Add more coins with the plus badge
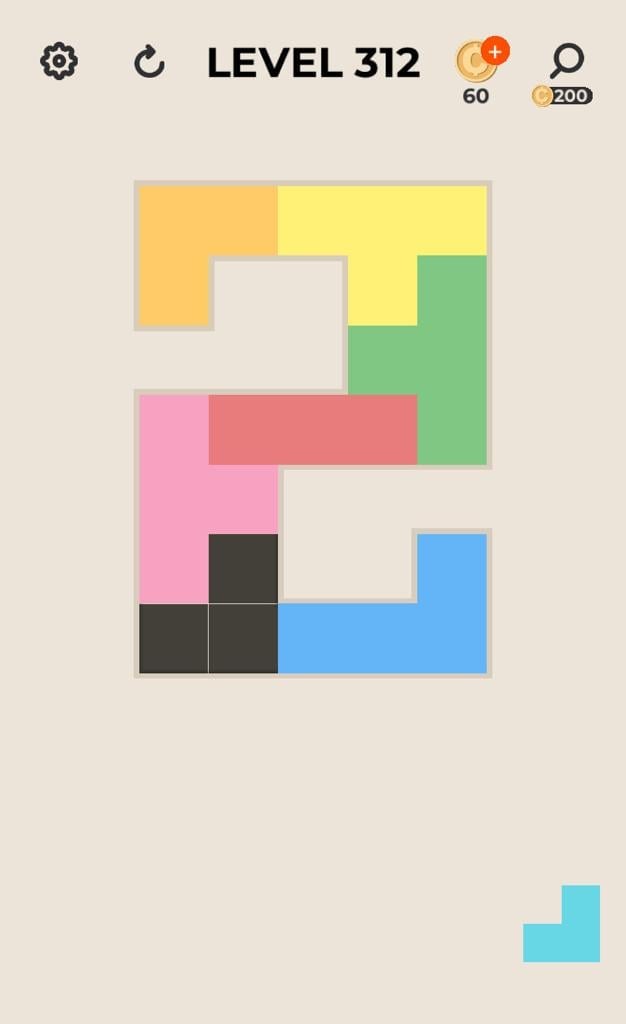Viewport: 626px width, 1024px height. coord(494,50)
